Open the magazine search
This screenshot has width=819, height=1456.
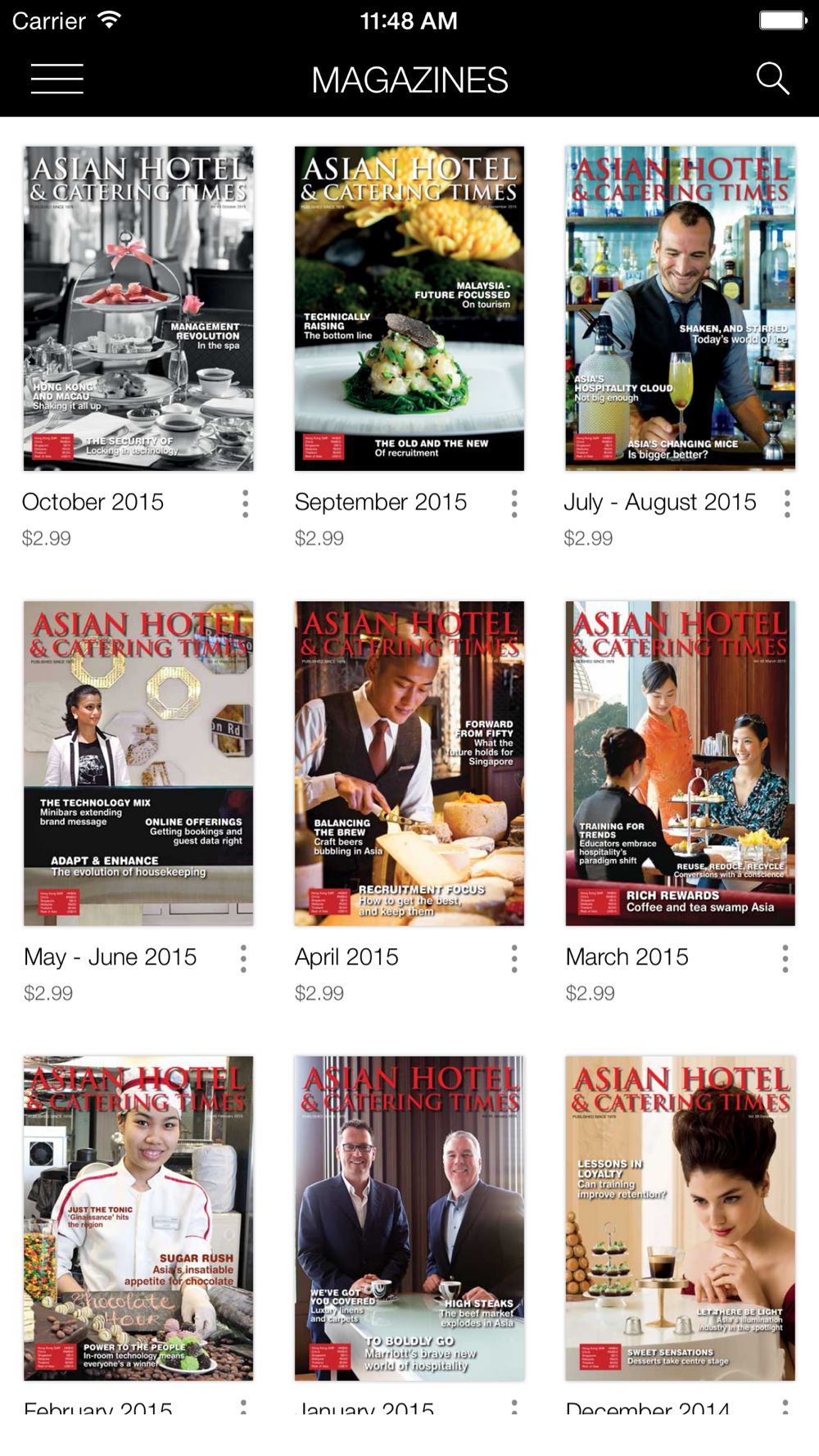click(772, 79)
